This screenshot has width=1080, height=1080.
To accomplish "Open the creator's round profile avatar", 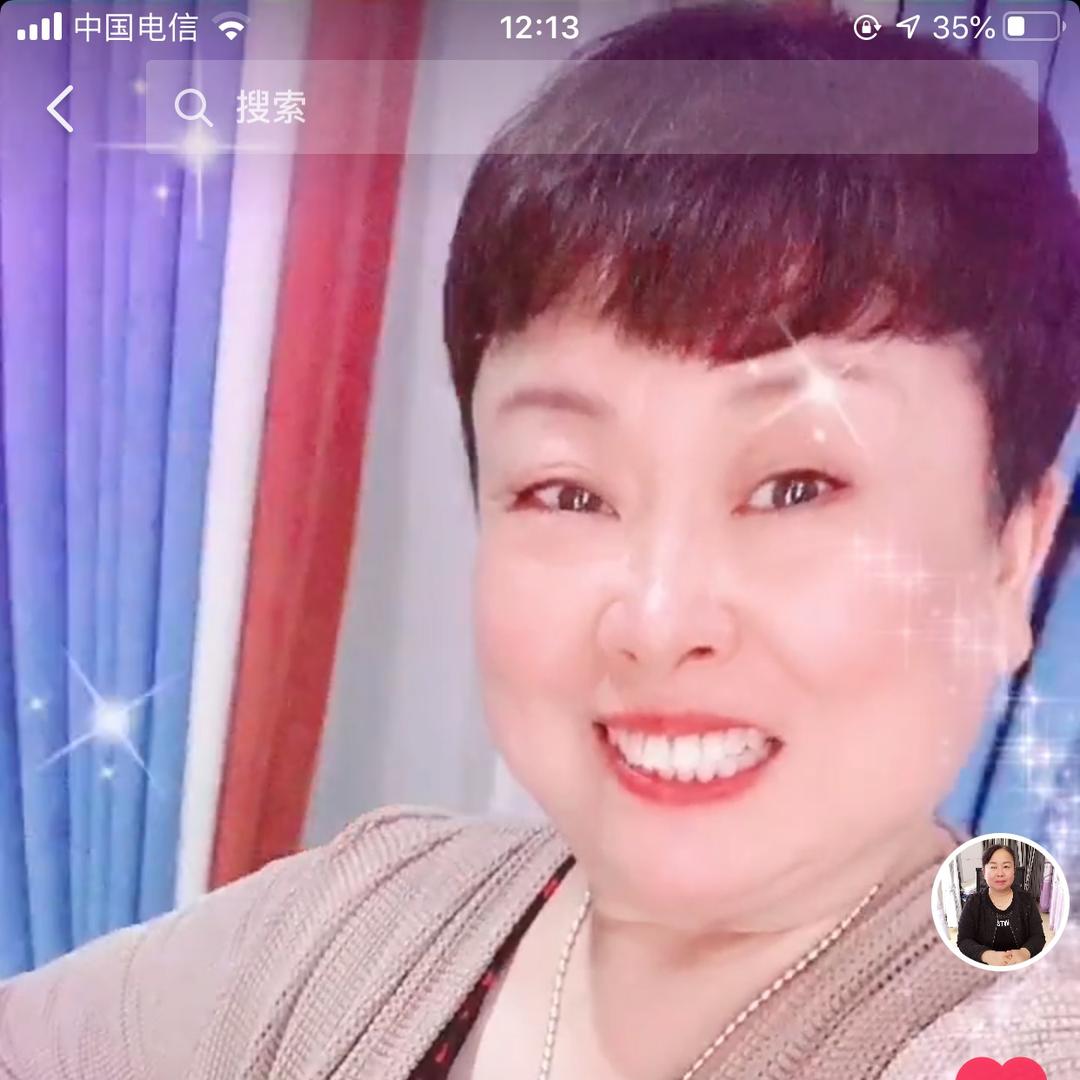I will [x=1001, y=902].
